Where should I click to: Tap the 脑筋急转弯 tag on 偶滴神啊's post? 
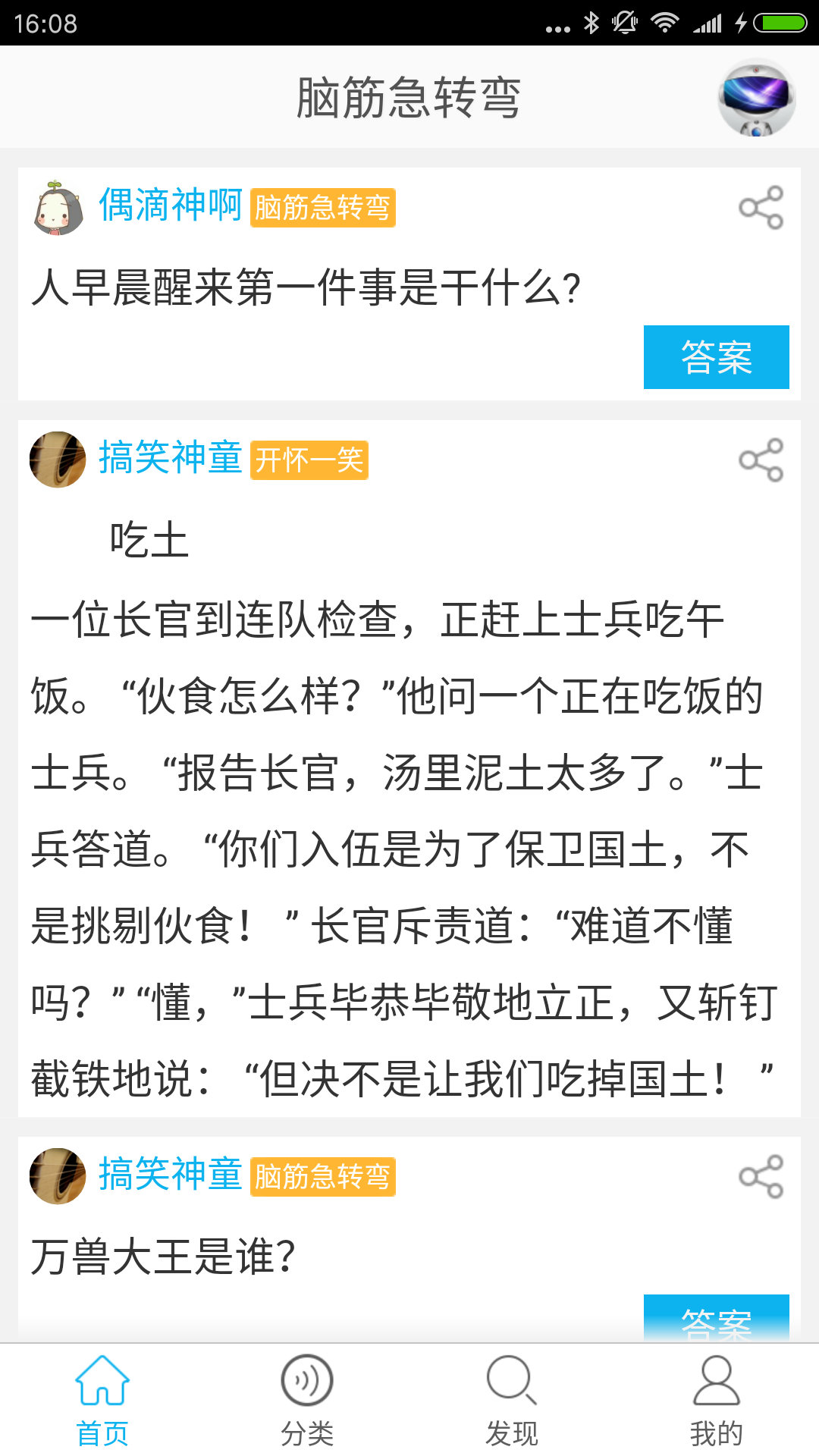[322, 208]
